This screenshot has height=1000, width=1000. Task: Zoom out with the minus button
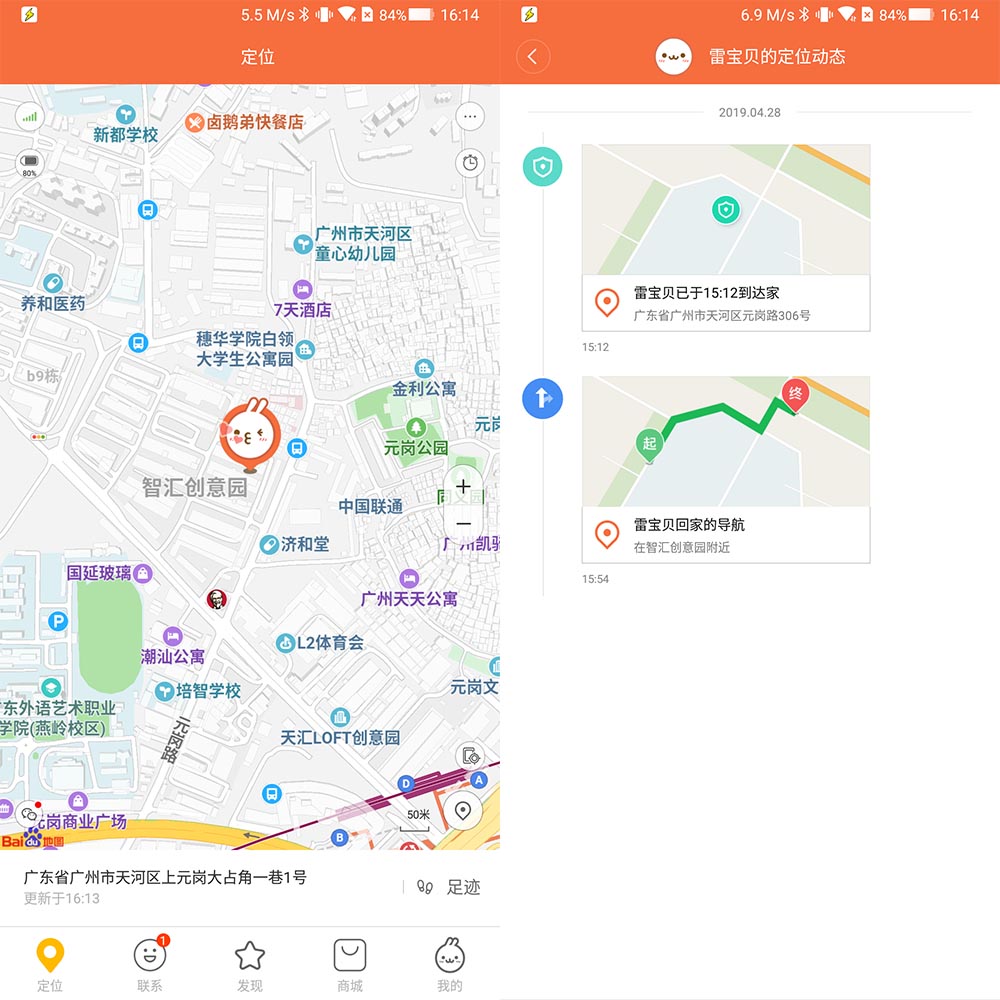click(x=463, y=524)
